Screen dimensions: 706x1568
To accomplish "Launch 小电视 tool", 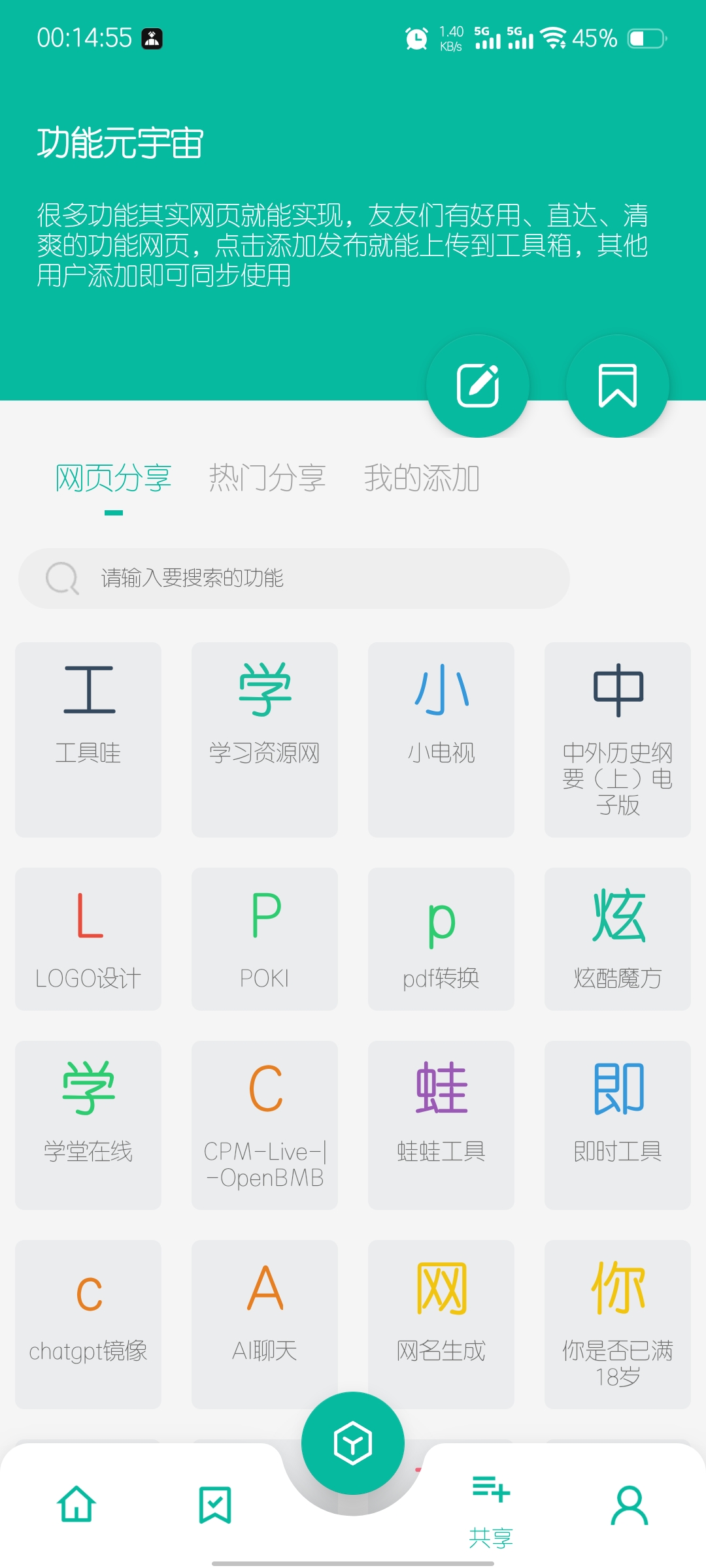I will point(441,742).
